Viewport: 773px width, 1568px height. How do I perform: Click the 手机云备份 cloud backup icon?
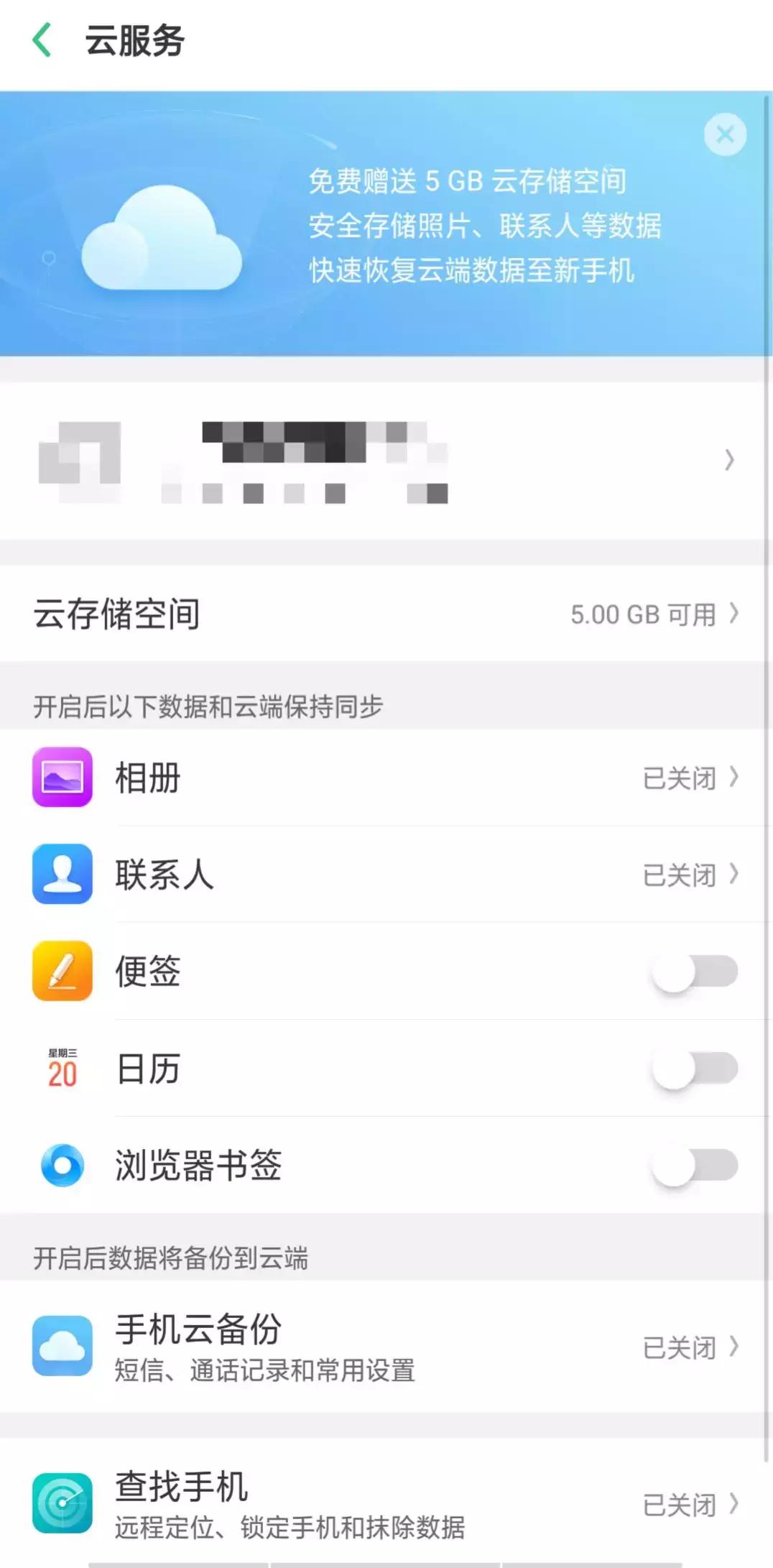pyautogui.click(x=62, y=1347)
